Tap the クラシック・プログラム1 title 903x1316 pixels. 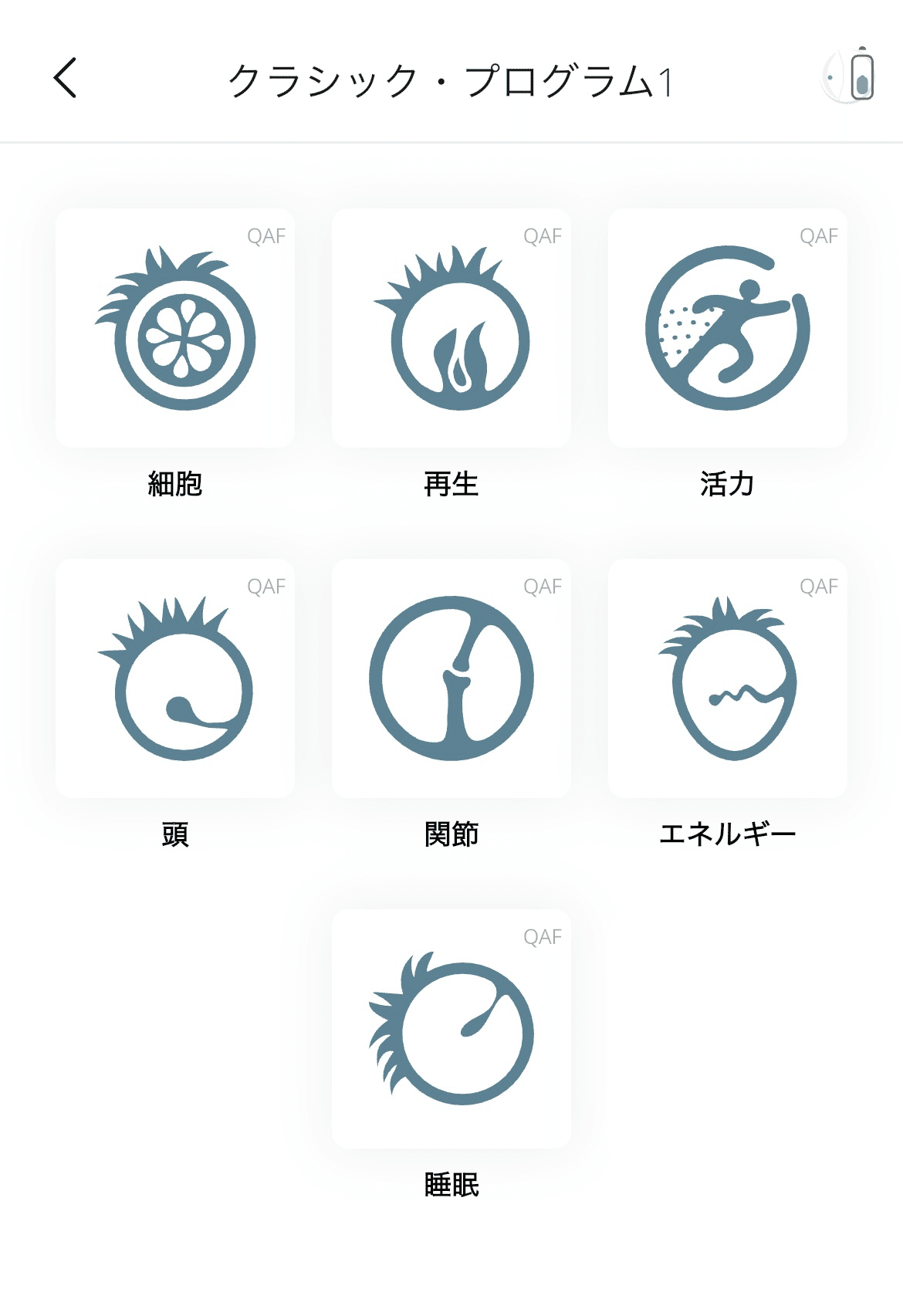pos(451,79)
